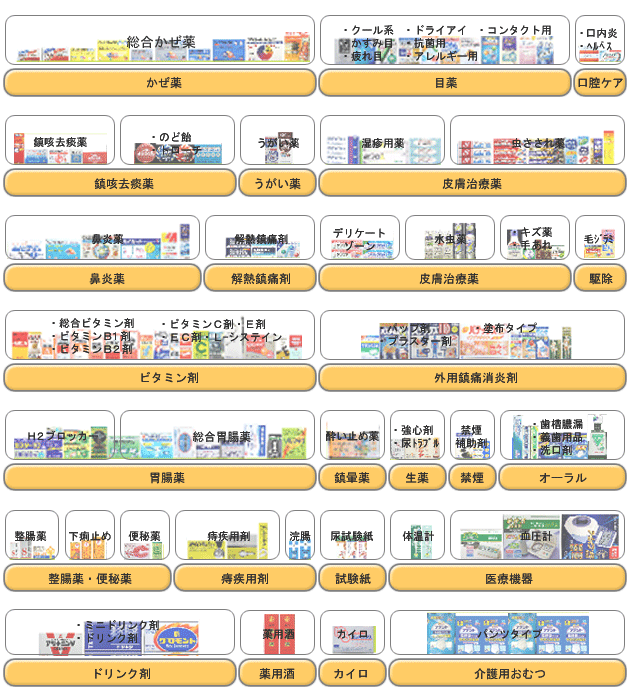Go to the ドリンク剤 category
Screen dimensions: 630x700
(x=120, y=673)
